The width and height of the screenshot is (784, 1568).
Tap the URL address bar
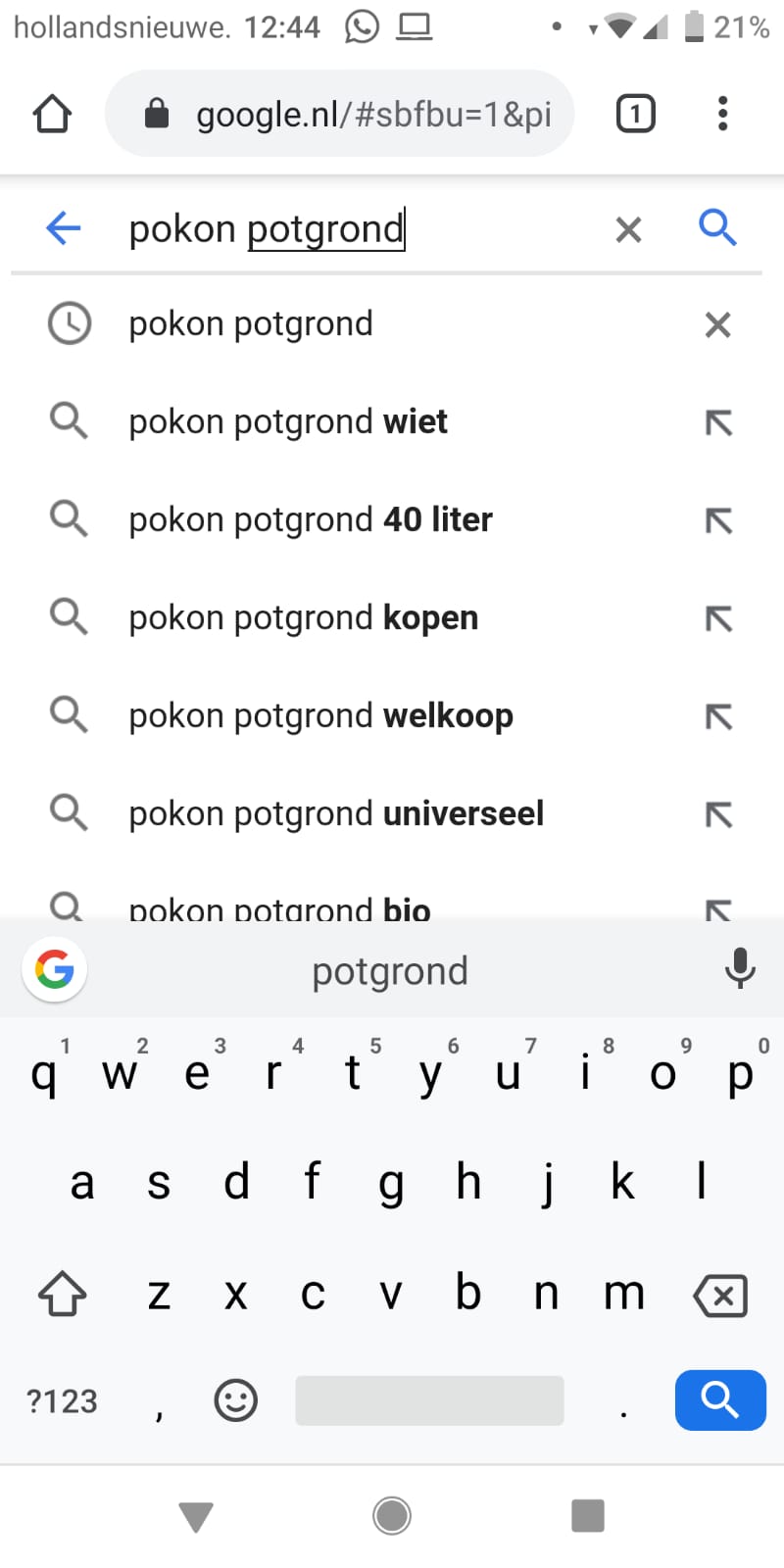tap(339, 114)
